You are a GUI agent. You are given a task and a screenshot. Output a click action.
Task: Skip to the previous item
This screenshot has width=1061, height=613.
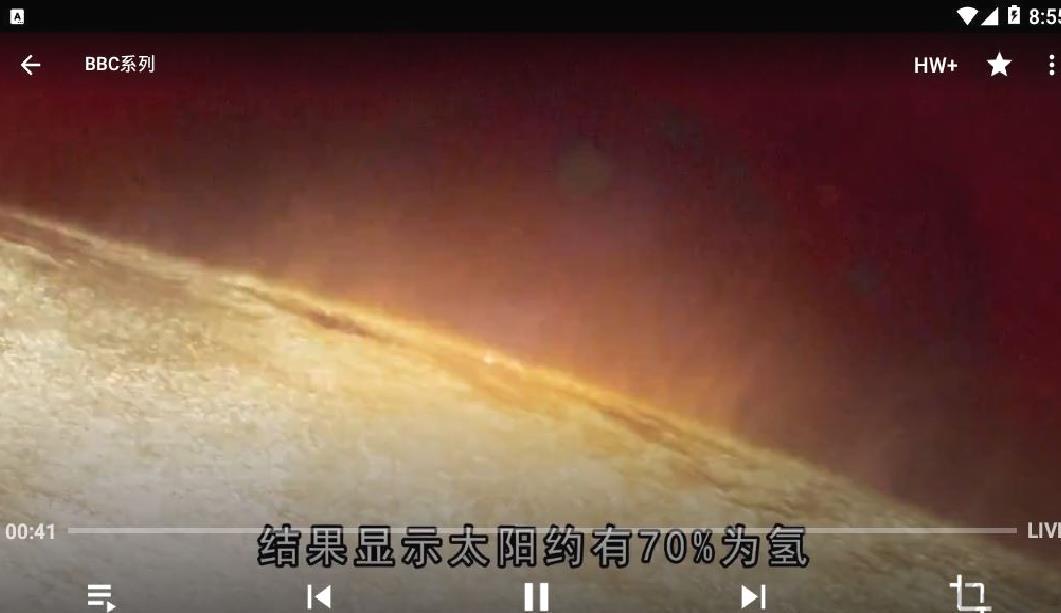tap(319, 597)
